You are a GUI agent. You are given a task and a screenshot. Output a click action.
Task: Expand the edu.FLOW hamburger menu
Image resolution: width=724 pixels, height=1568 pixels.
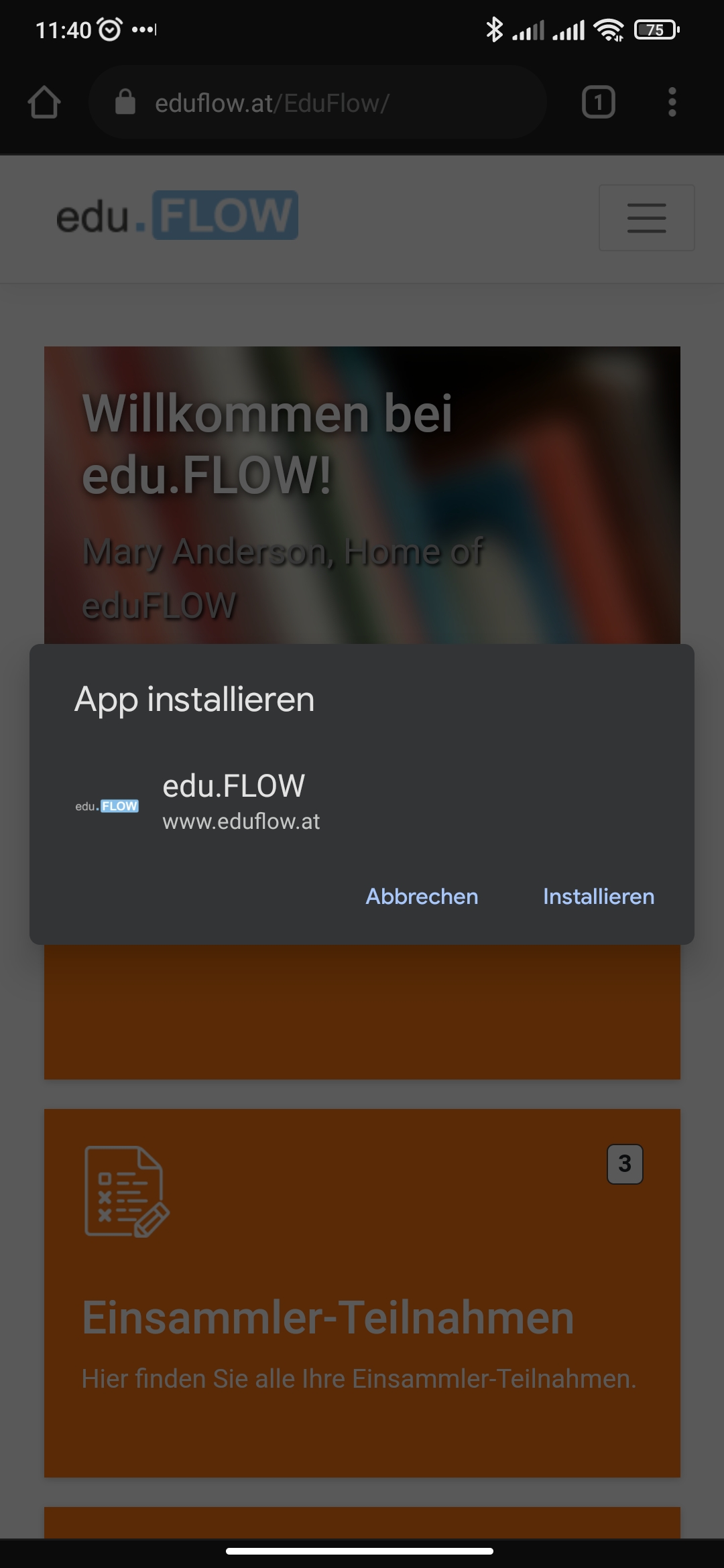click(646, 218)
